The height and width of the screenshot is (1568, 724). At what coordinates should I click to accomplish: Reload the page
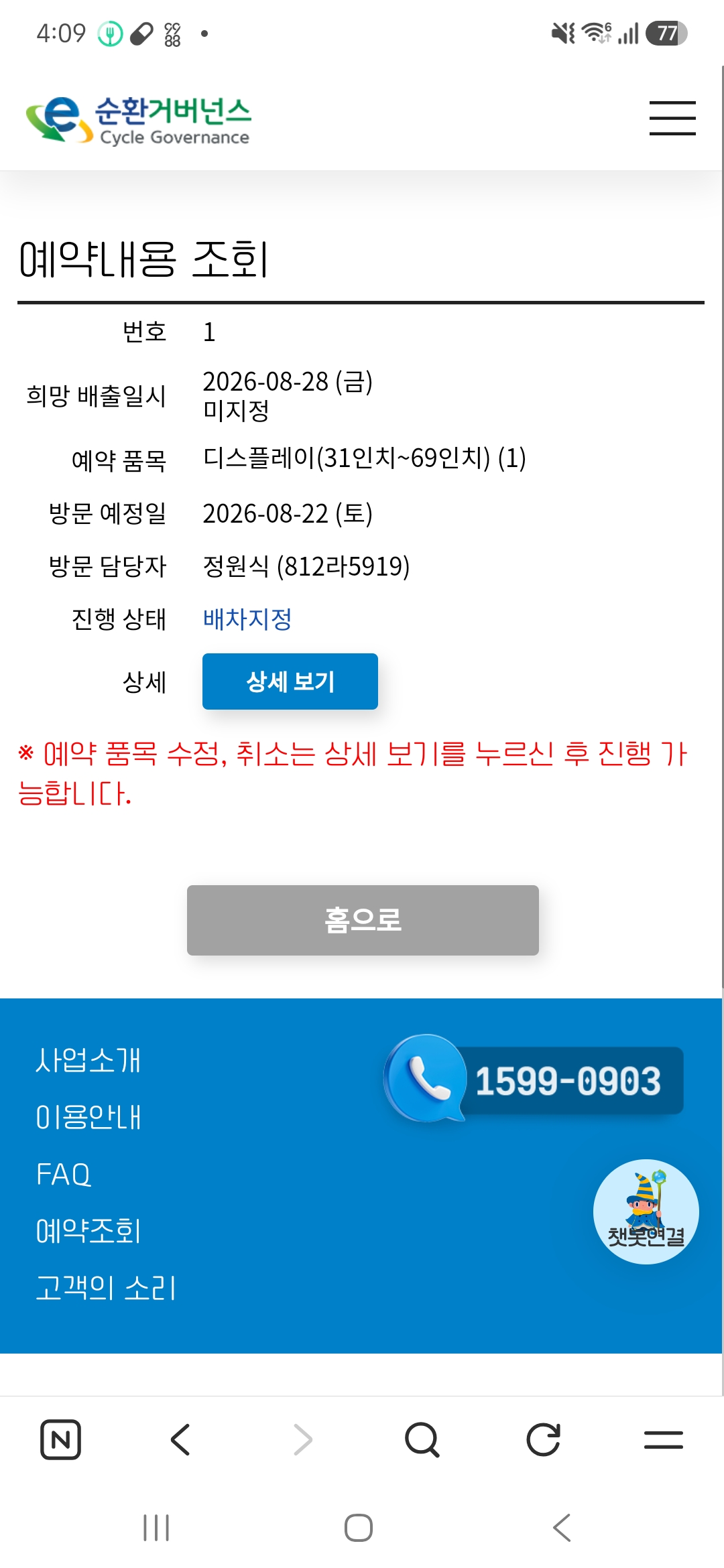coord(543,1439)
